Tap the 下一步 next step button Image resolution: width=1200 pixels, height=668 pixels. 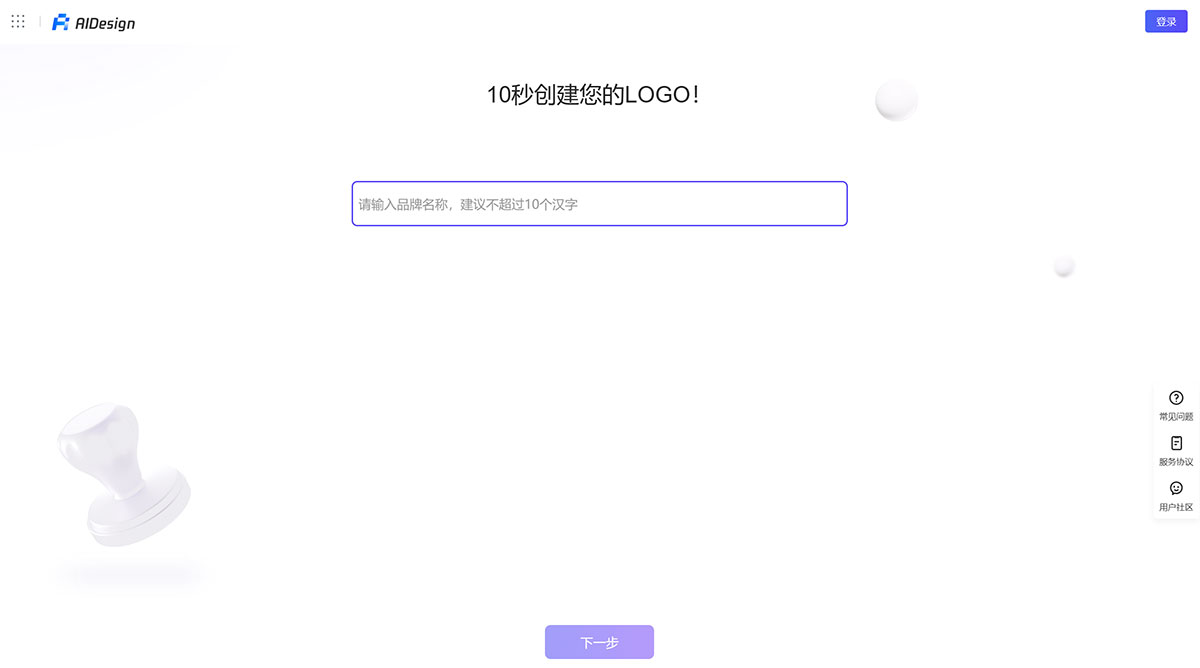click(x=599, y=642)
